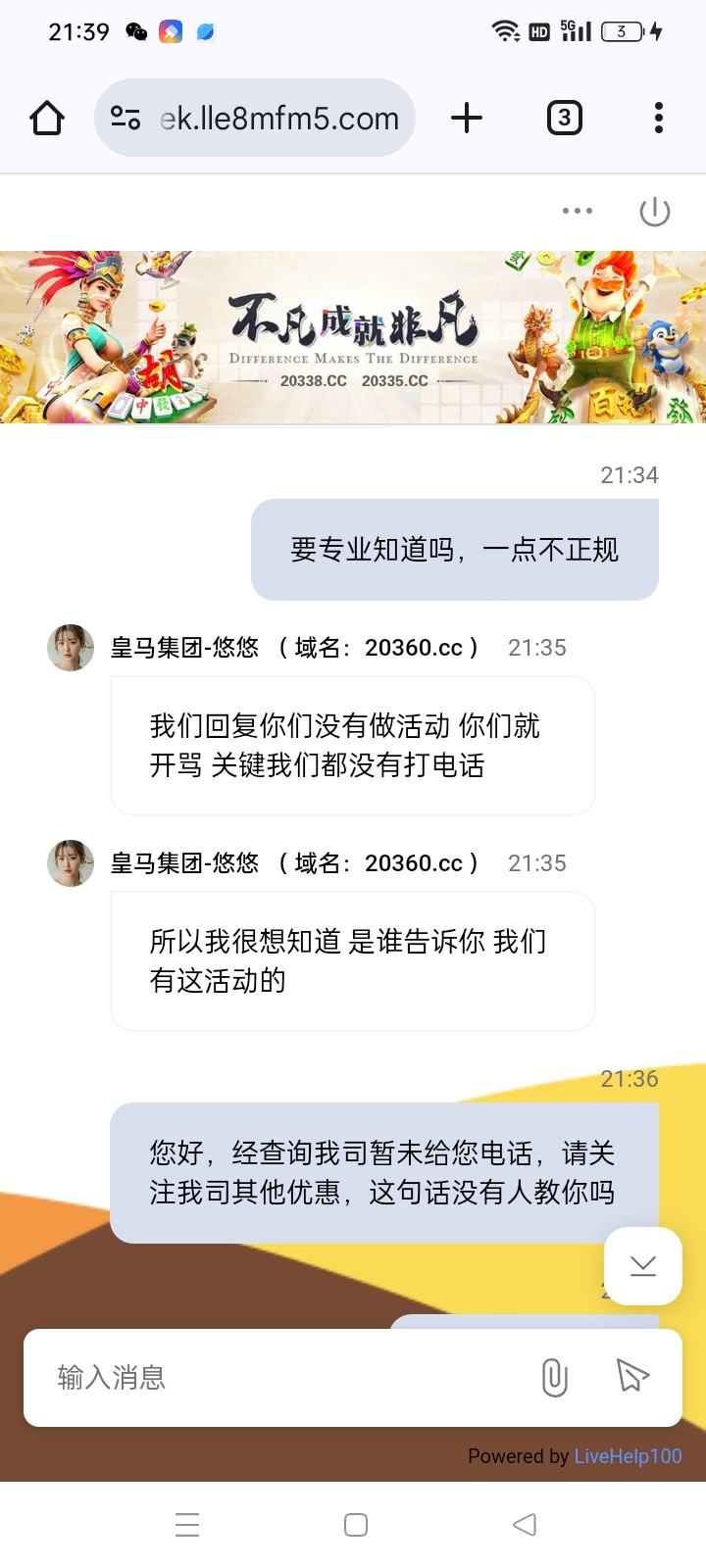This screenshot has height=1568, width=706.
Task: Open recent apps from the navigation bar
Action: pyautogui.click(x=187, y=1525)
